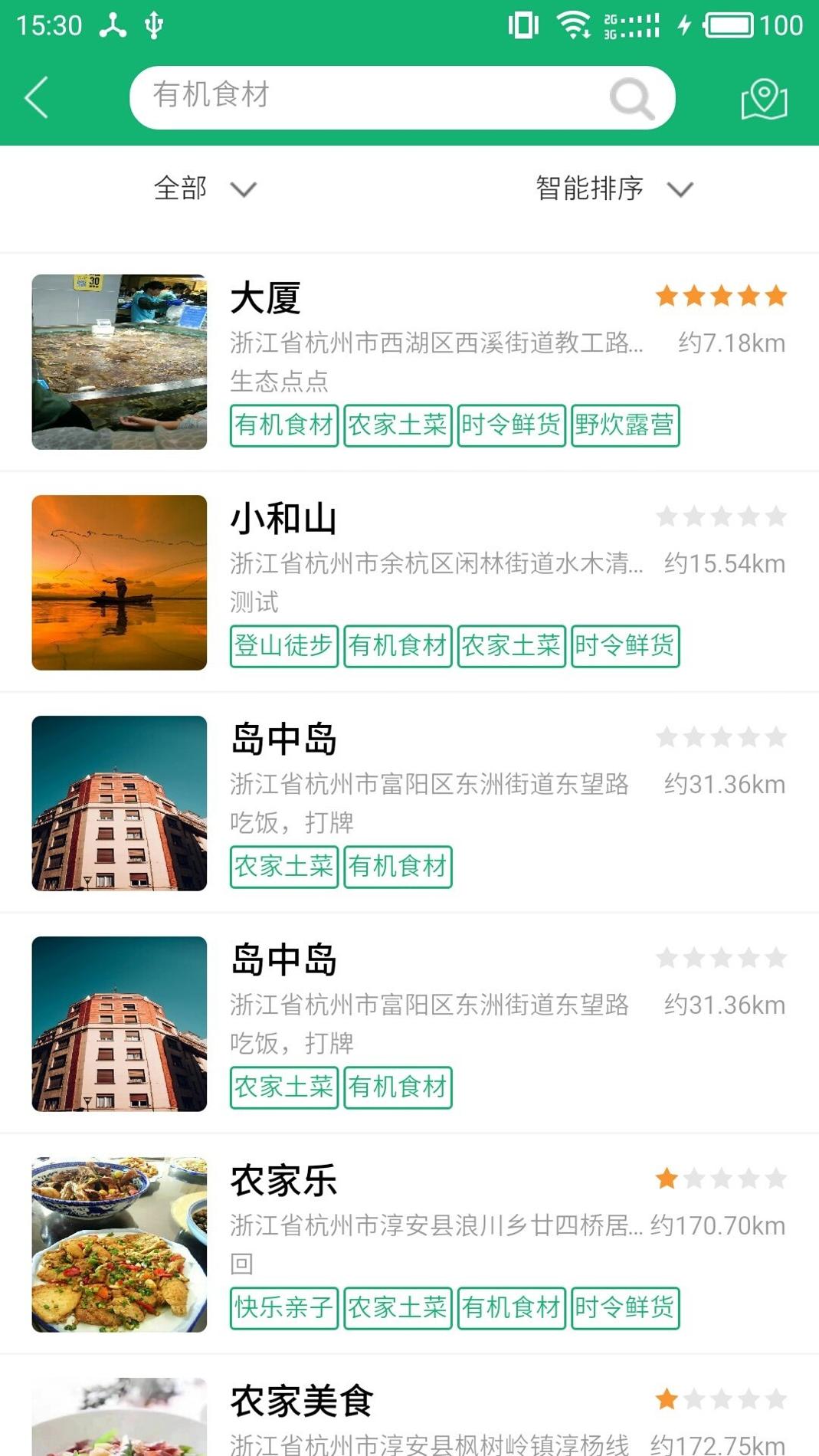Tap the 时令鲜货 tag under 农家乐
819x1456 pixels.
click(625, 1308)
